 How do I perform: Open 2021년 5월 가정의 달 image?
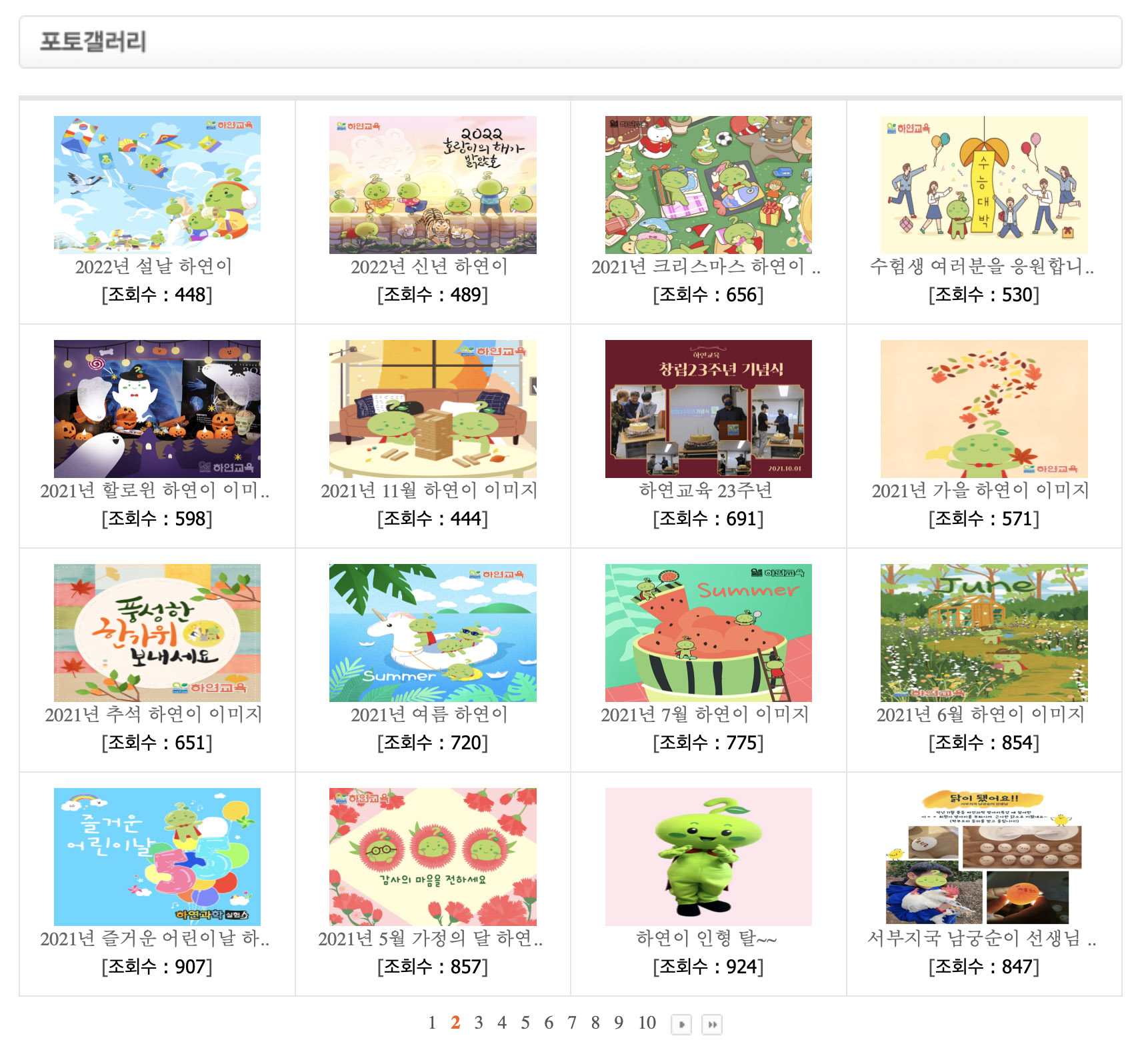coord(433,857)
